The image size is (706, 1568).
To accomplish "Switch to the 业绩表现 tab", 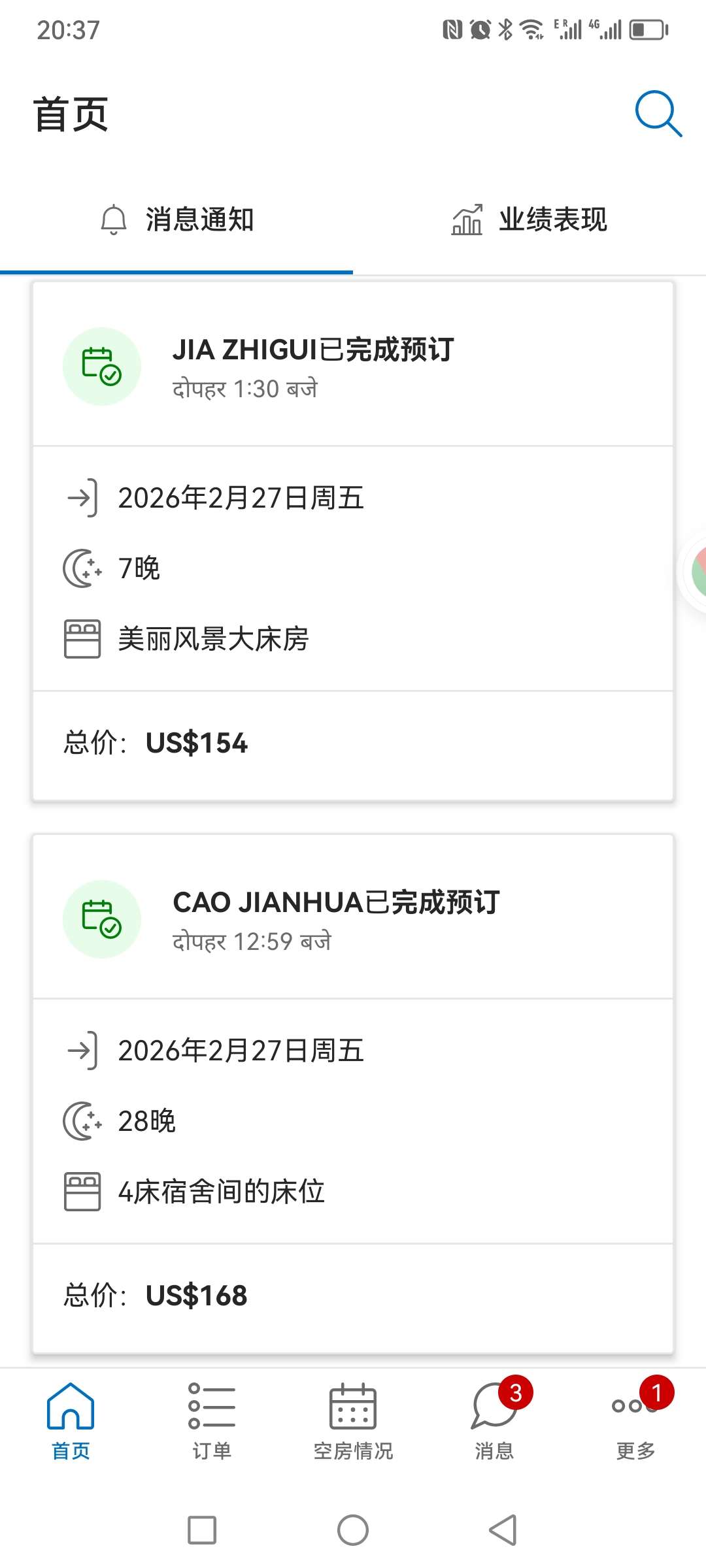I will (529, 220).
